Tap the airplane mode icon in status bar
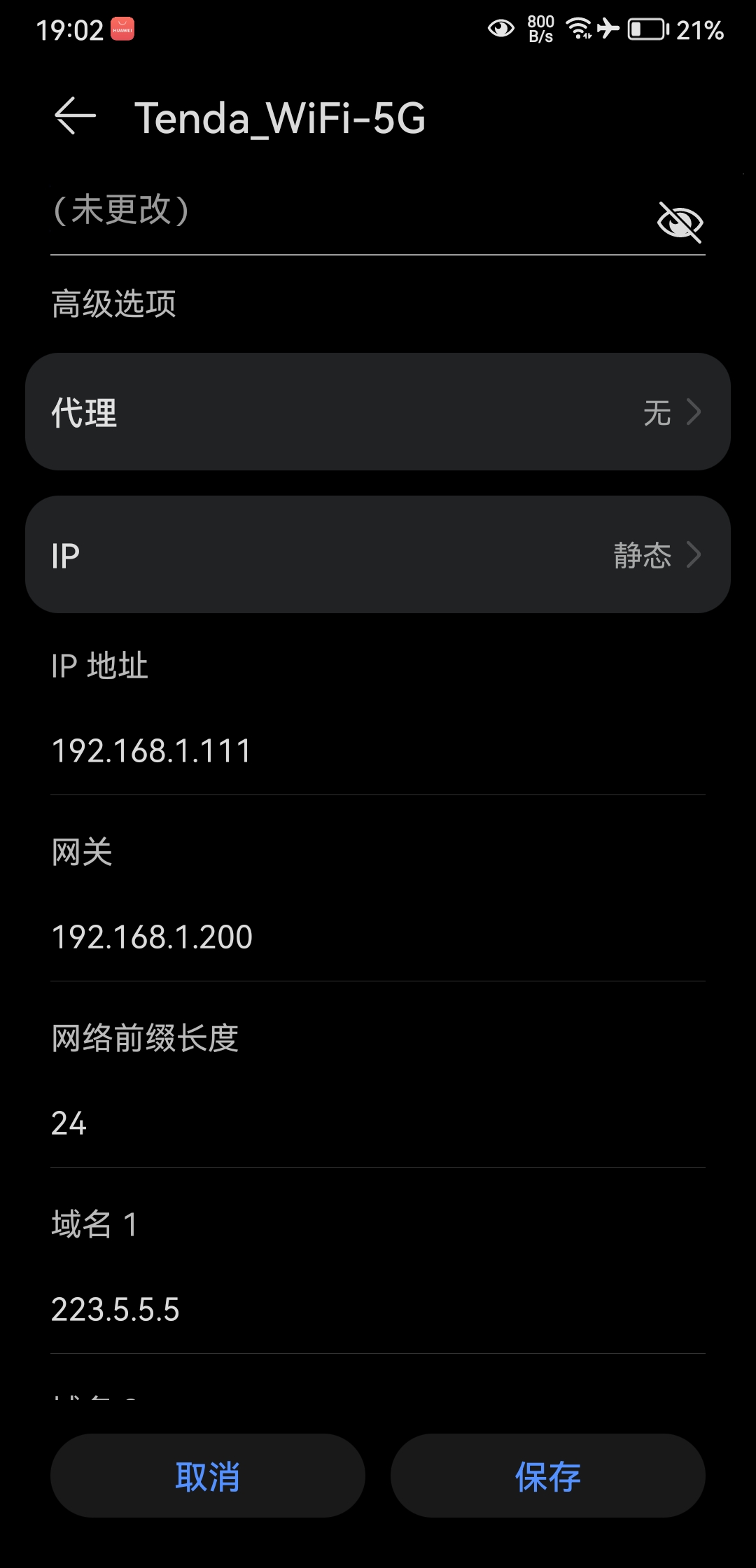 coord(608,28)
